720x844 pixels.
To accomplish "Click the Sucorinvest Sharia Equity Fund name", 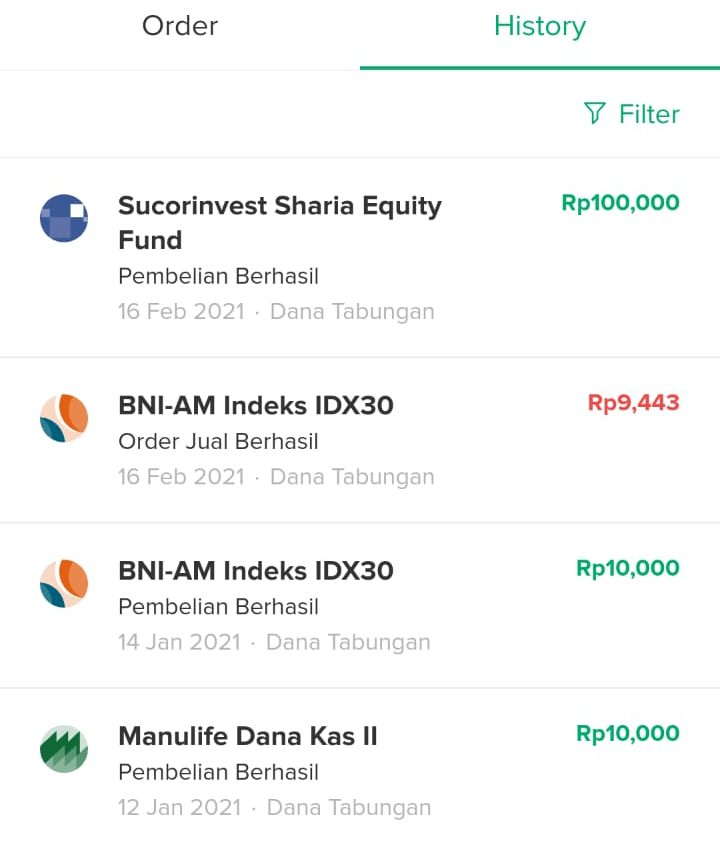I will 279,222.
